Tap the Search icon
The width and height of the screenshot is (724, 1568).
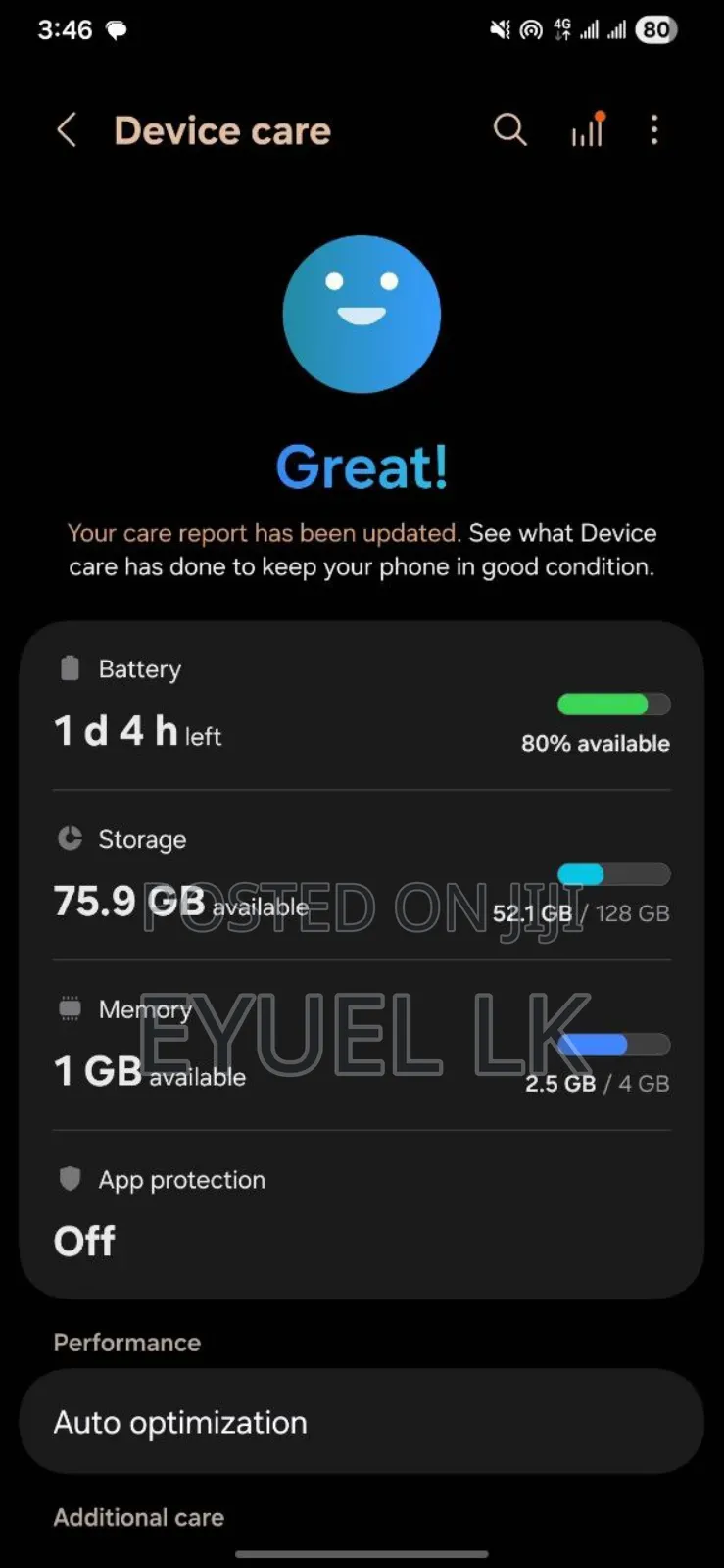[x=509, y=129]
